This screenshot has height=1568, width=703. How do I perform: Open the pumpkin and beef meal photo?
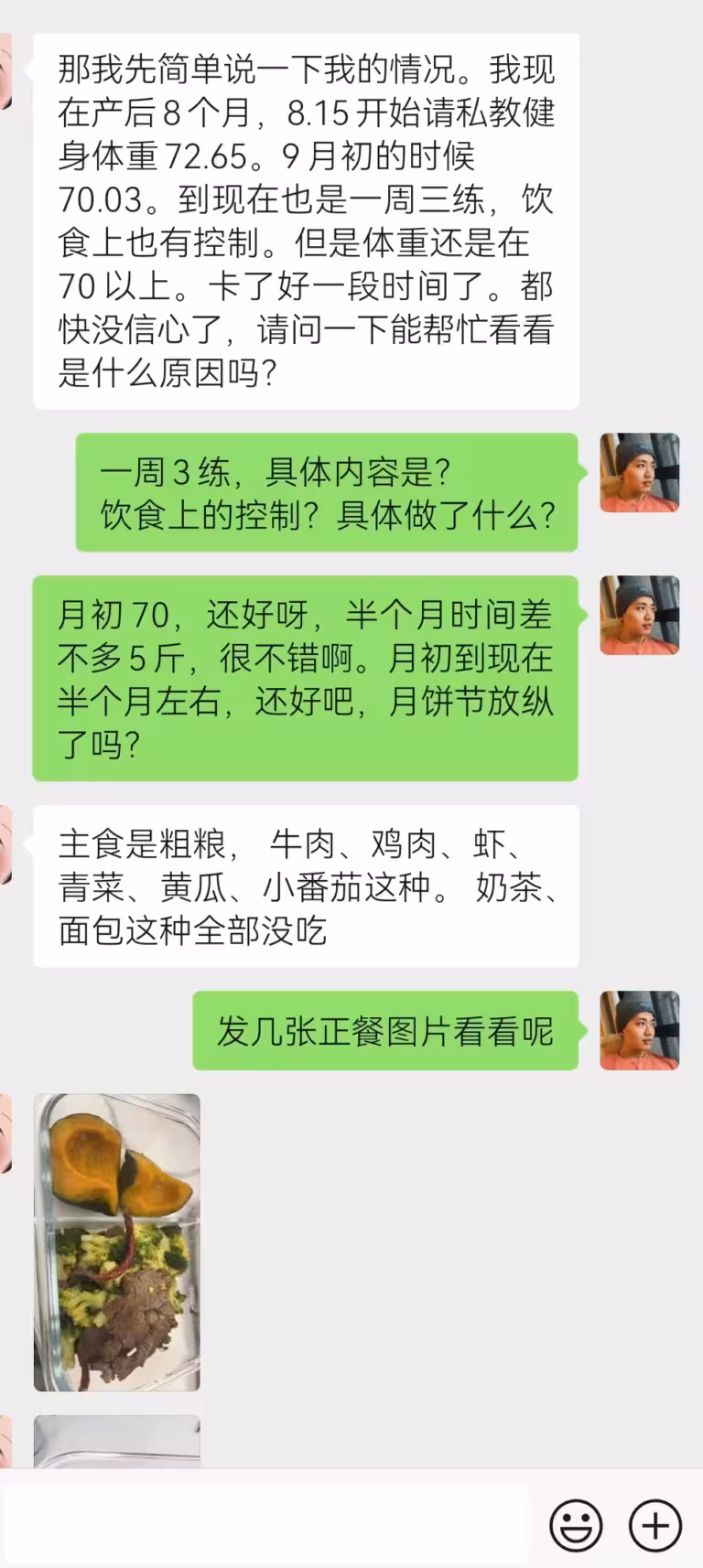[x=117, y=1242]
